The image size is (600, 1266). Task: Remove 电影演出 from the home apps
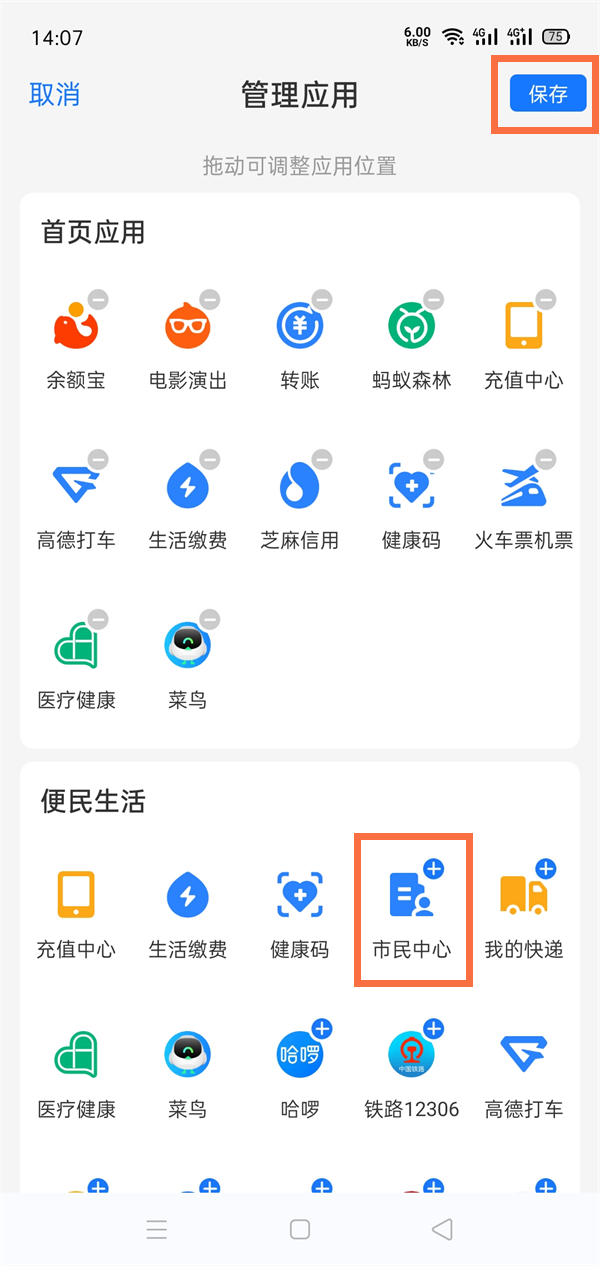click(x=209, y=299)
